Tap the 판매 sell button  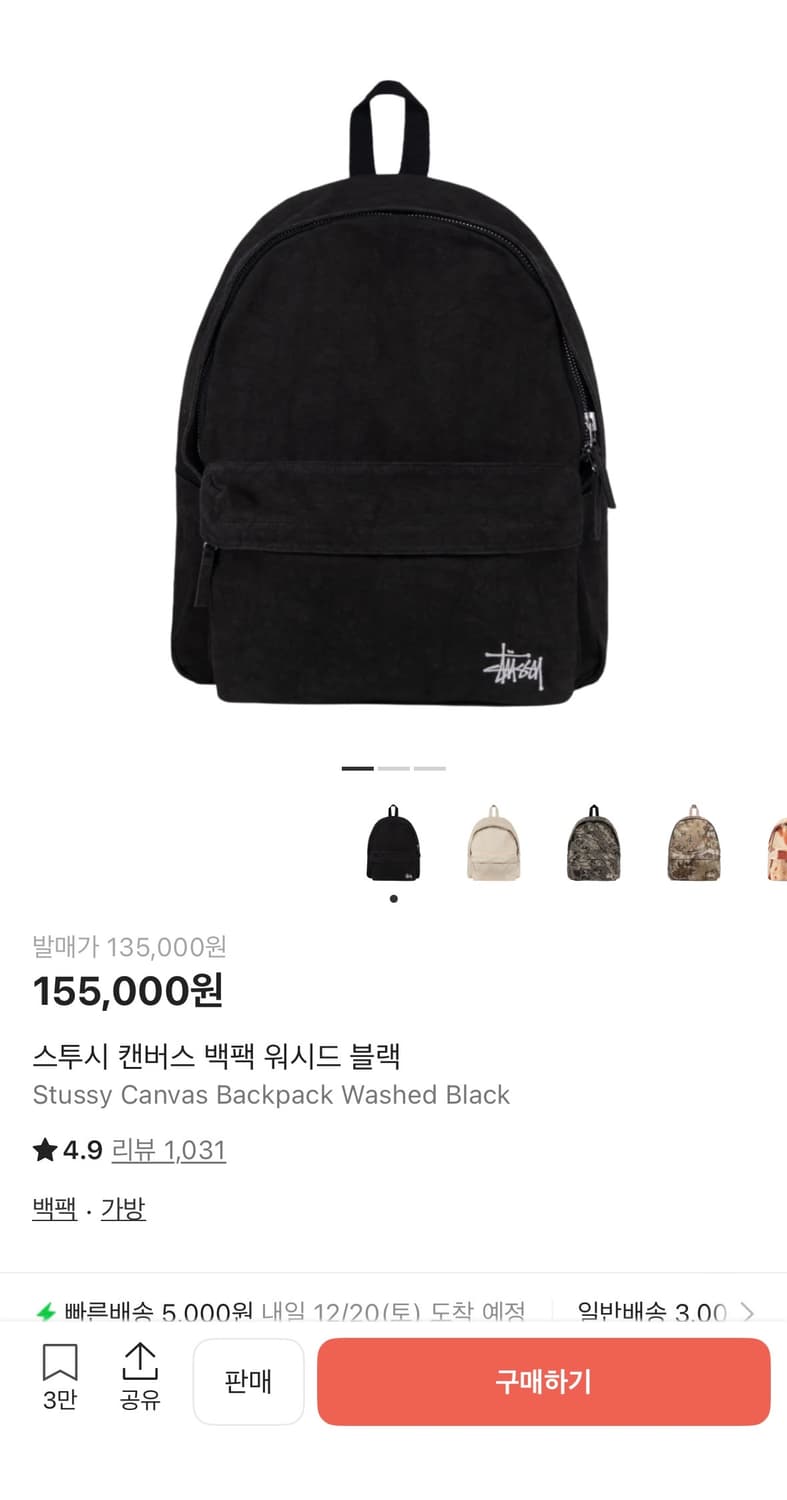point(248,1381)
